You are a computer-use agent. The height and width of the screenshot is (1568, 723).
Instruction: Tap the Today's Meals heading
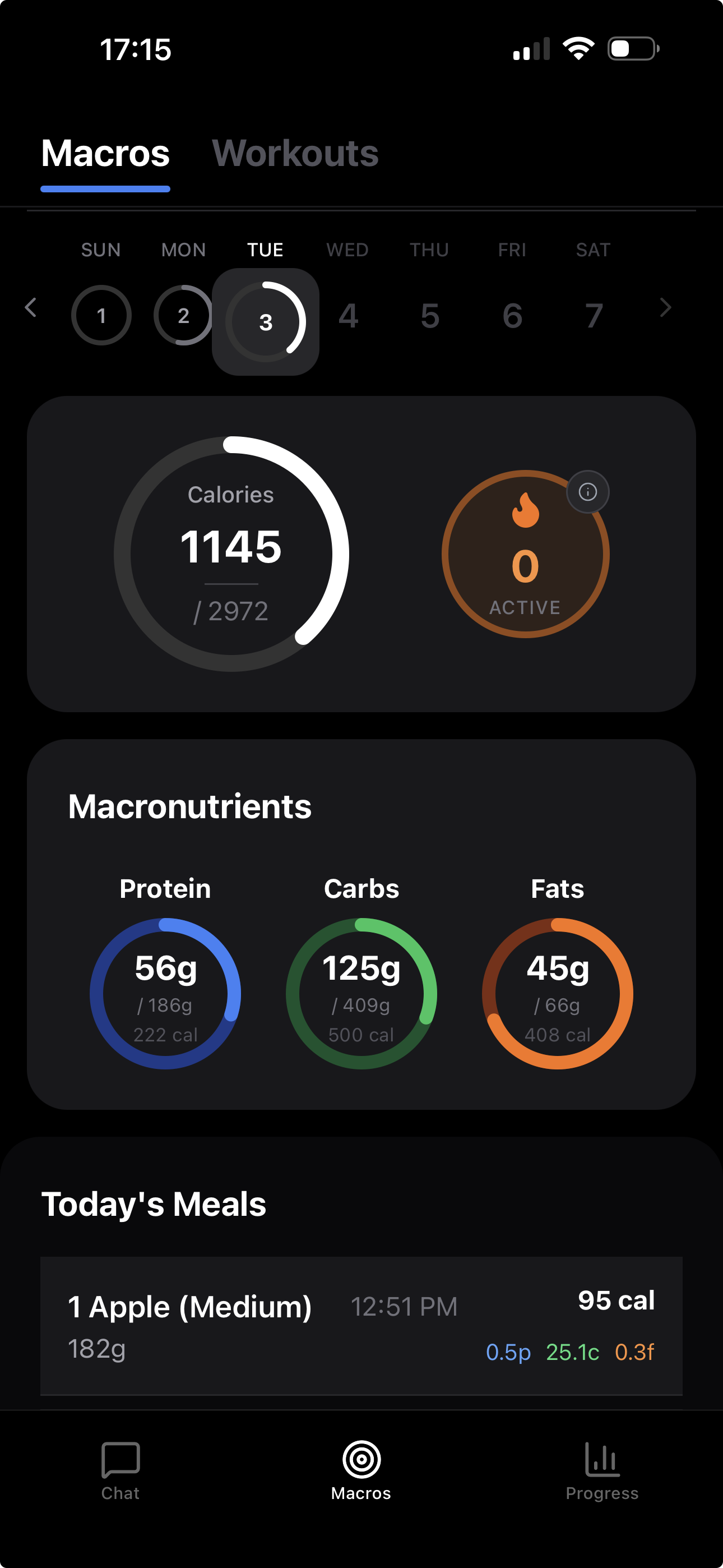tap(154, 1200)
